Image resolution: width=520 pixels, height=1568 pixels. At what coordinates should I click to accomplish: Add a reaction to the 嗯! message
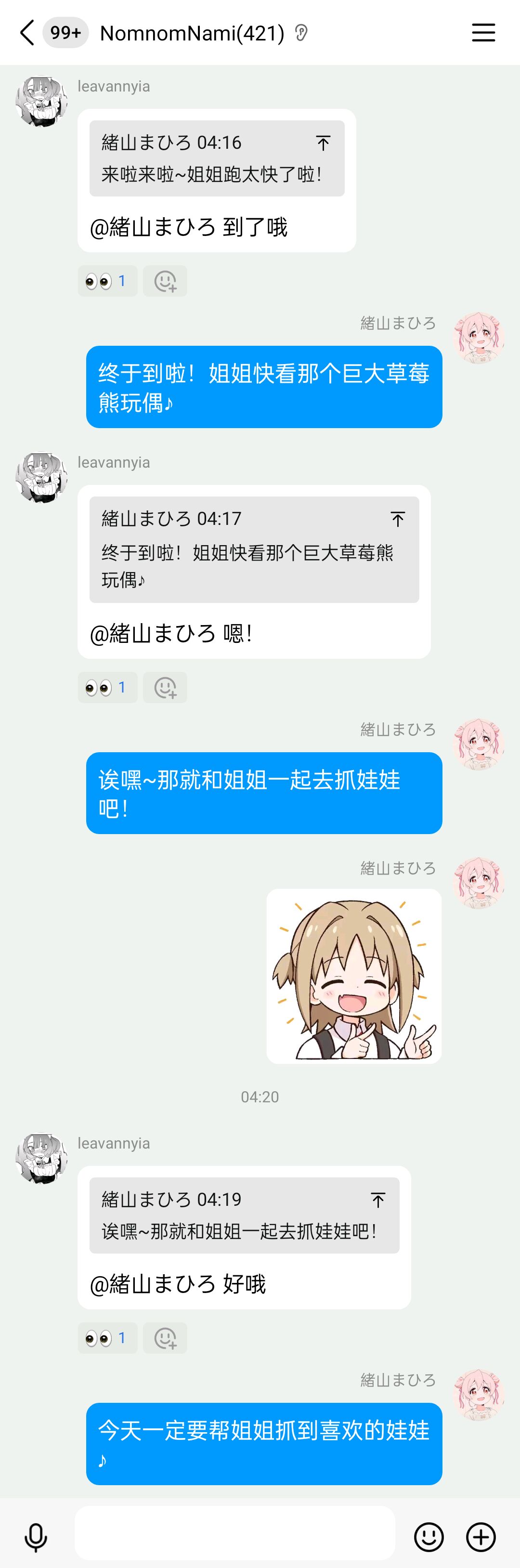165,688
